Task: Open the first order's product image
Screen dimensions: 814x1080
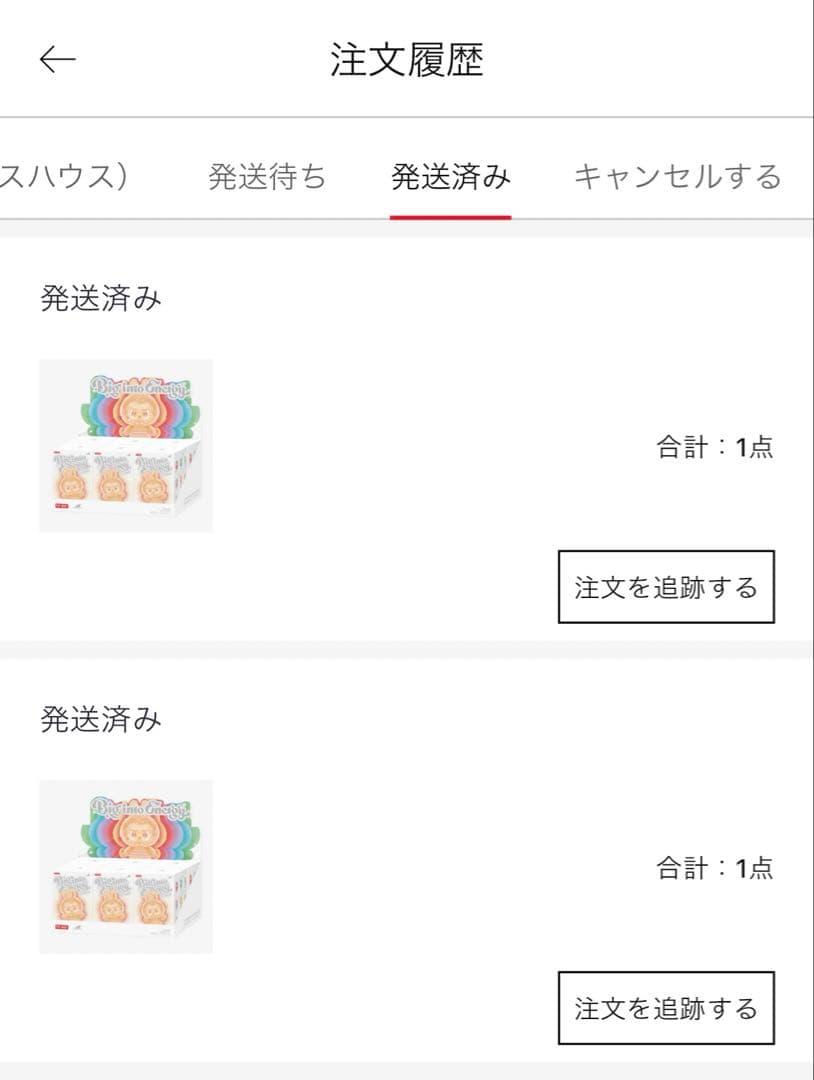Action: (126, 446)
